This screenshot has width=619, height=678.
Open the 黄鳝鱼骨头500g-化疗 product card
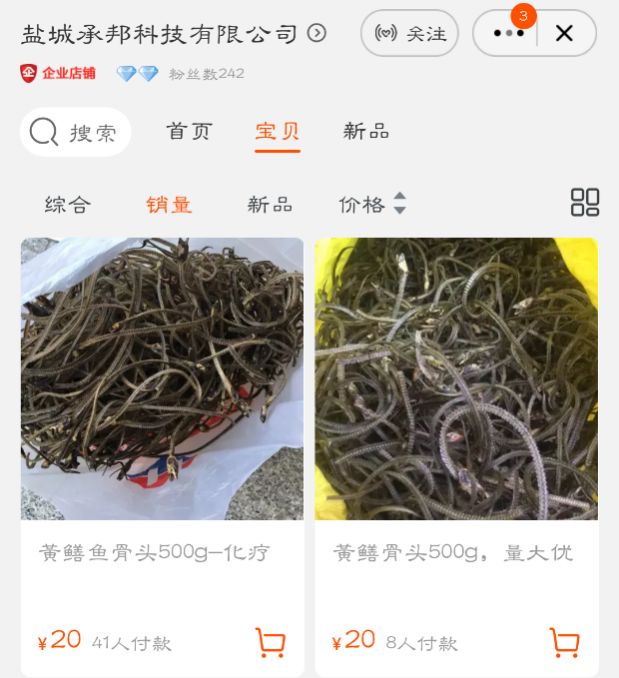[x=162, y=455]
